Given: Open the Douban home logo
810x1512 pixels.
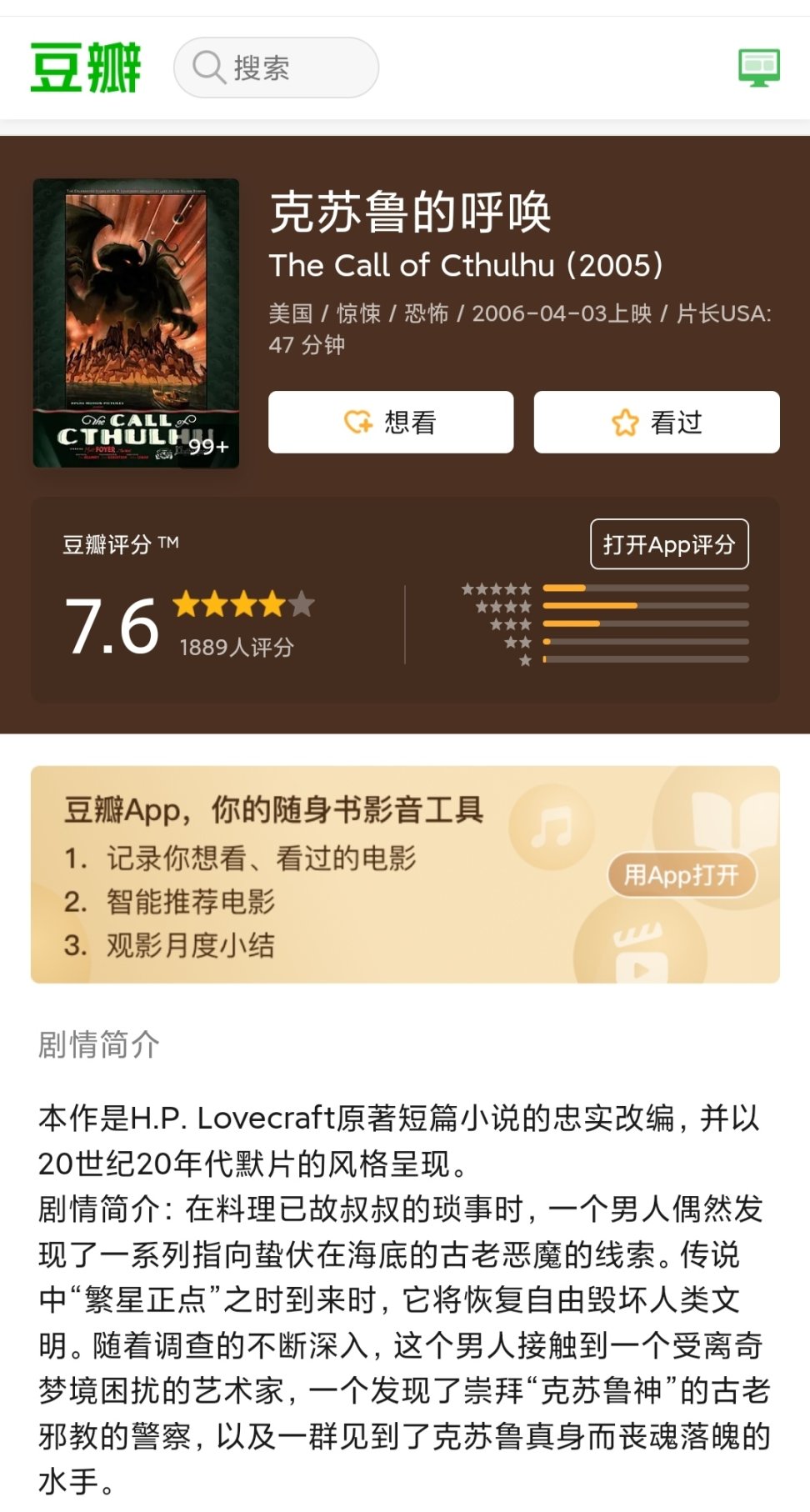Looking at the screenshot, I should [85, 68].
